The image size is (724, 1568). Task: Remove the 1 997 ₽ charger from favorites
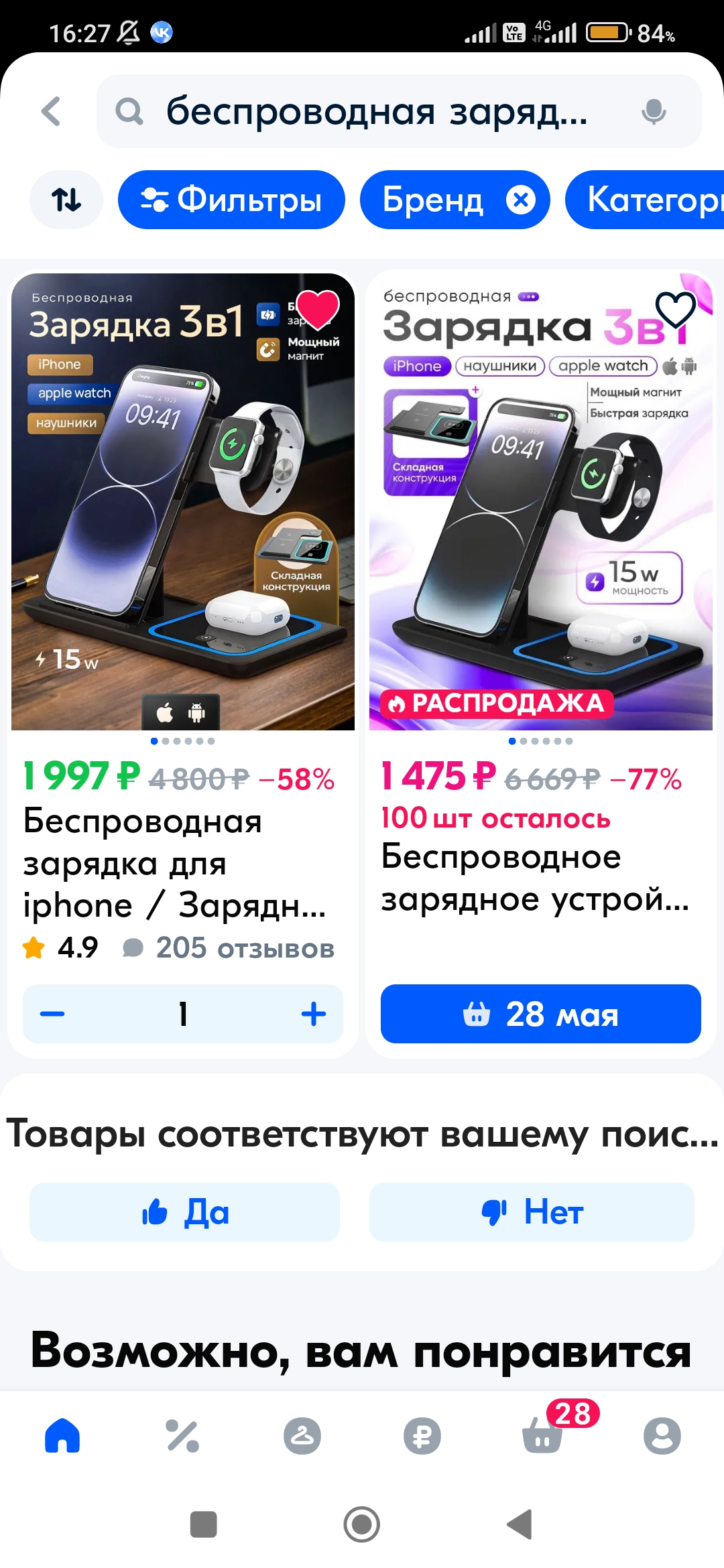318,309
